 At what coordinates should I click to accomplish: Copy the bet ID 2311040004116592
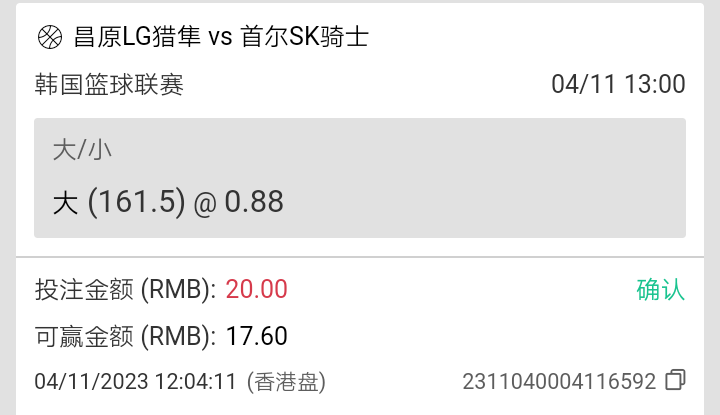676,380
